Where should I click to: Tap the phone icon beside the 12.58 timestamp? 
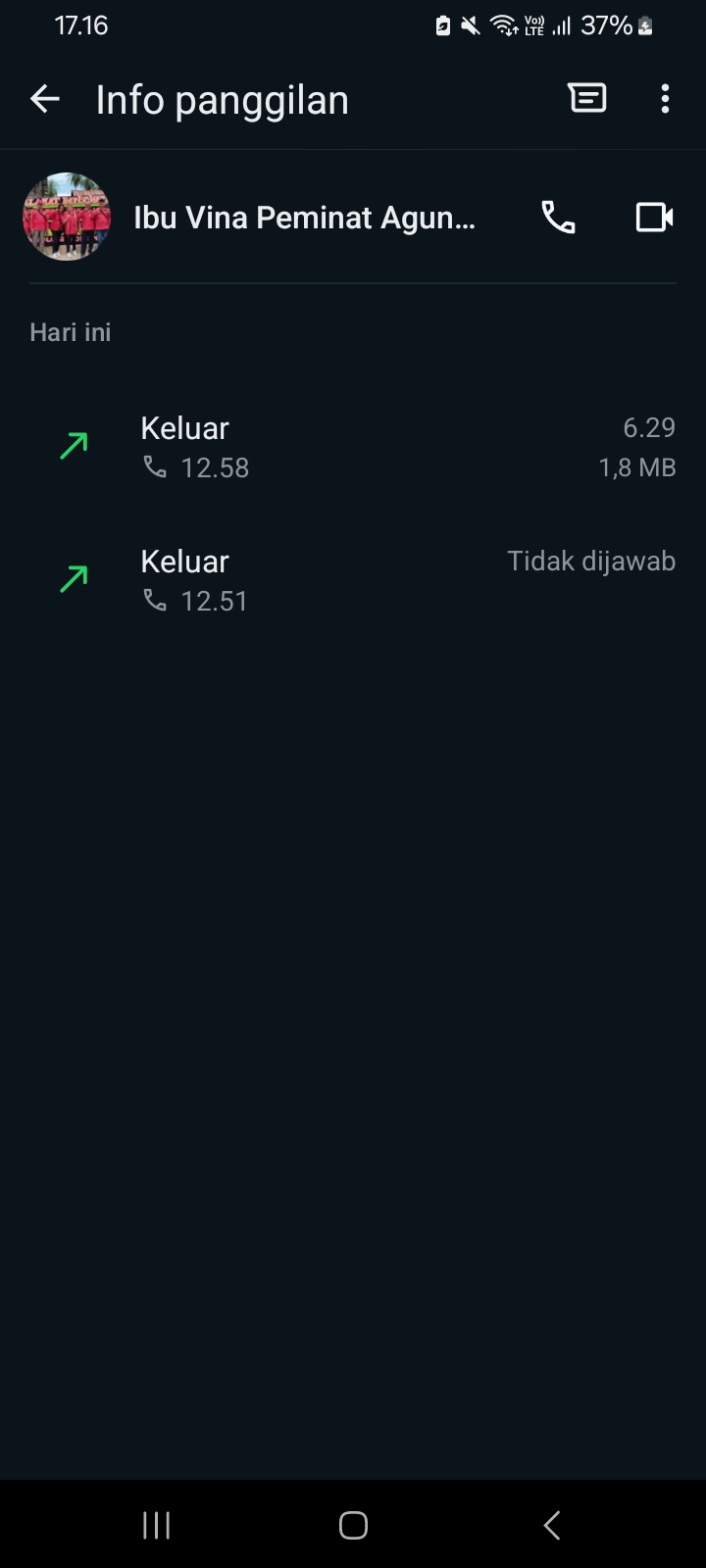154,465
